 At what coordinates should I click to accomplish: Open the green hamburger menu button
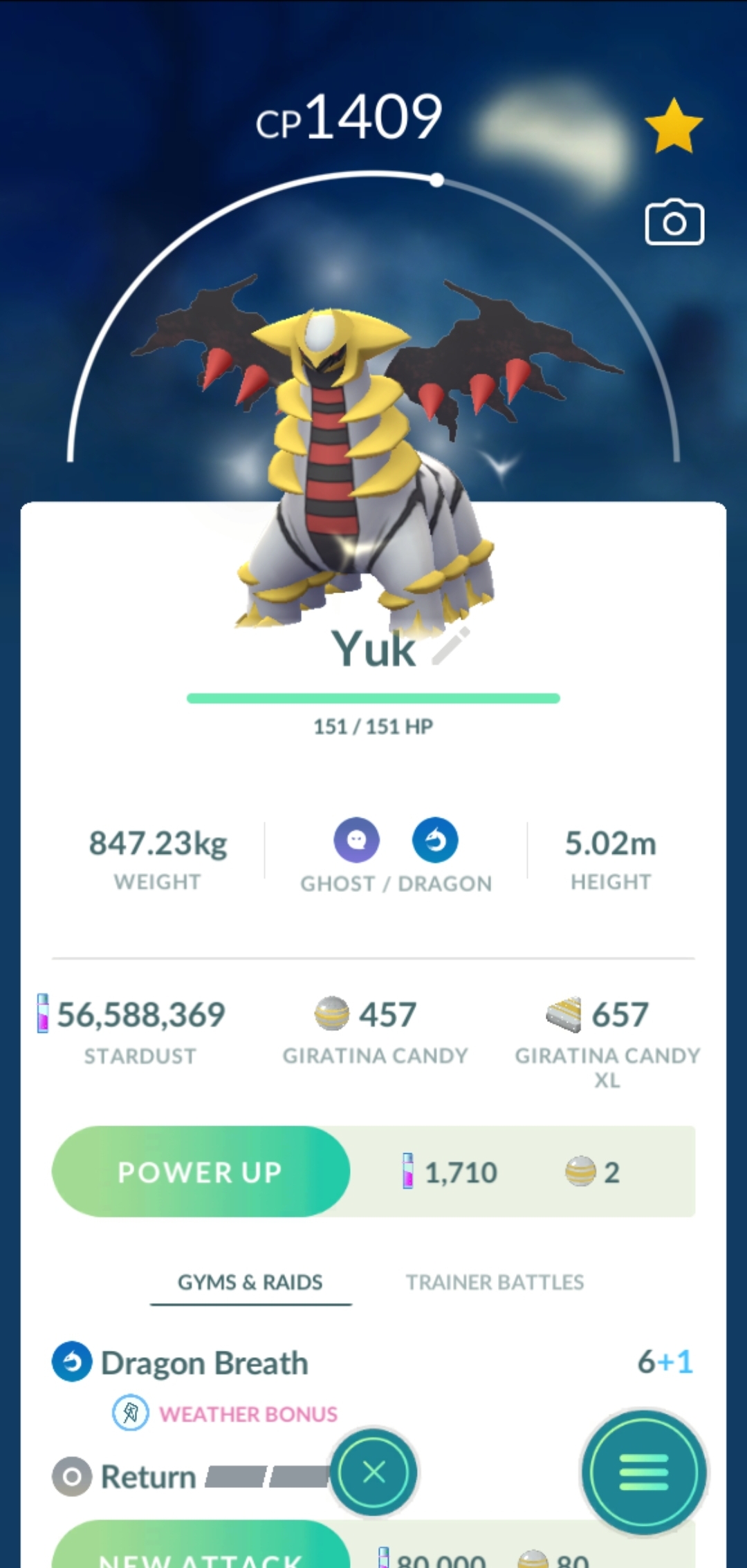[x=644, y=1473]
